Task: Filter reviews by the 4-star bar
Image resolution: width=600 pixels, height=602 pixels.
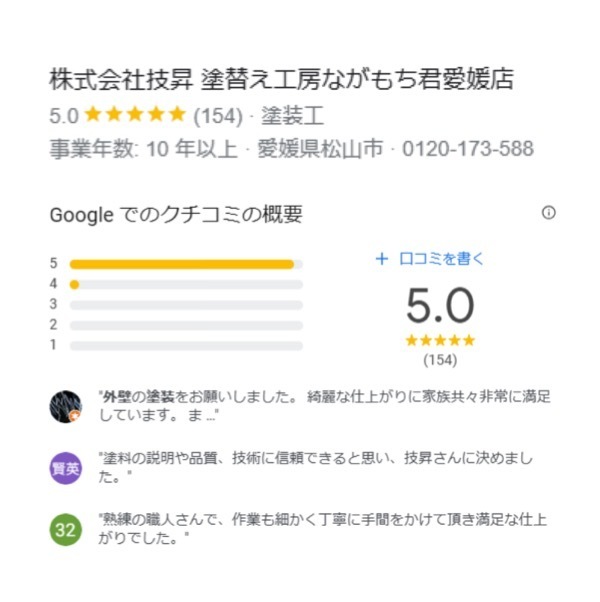Action: click(185, 284)
